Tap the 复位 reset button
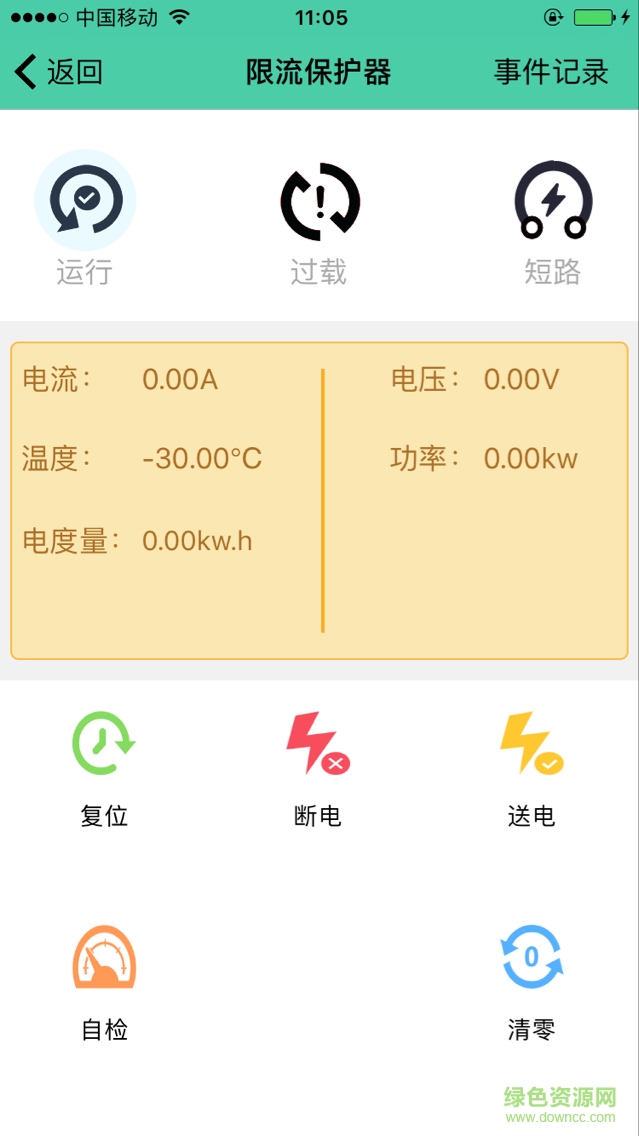This screenshot has width=639, height=1136. click(x=104, y=768)
